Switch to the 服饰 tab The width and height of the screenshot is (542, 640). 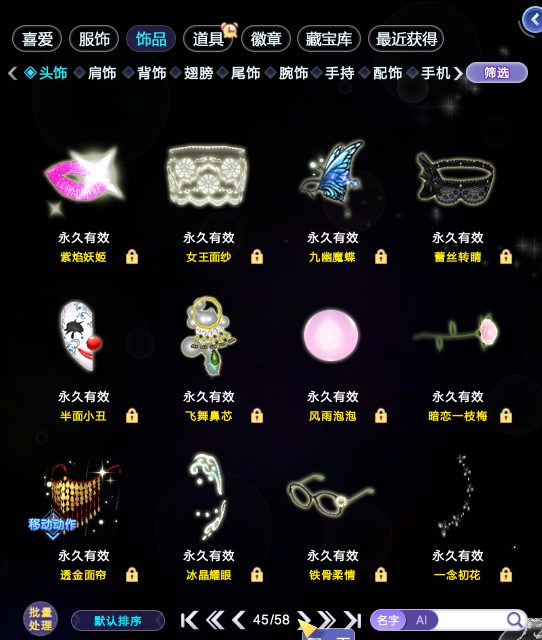tap(94, 39)
